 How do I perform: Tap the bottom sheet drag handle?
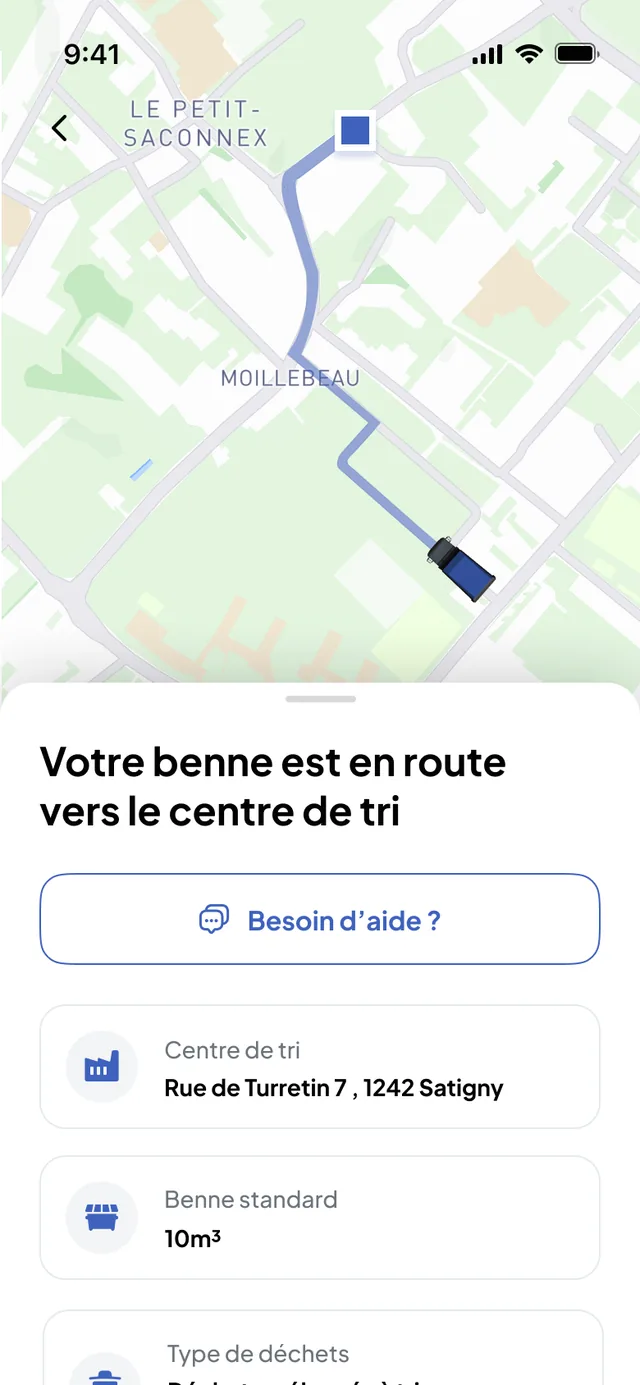(x=320, y=699)
